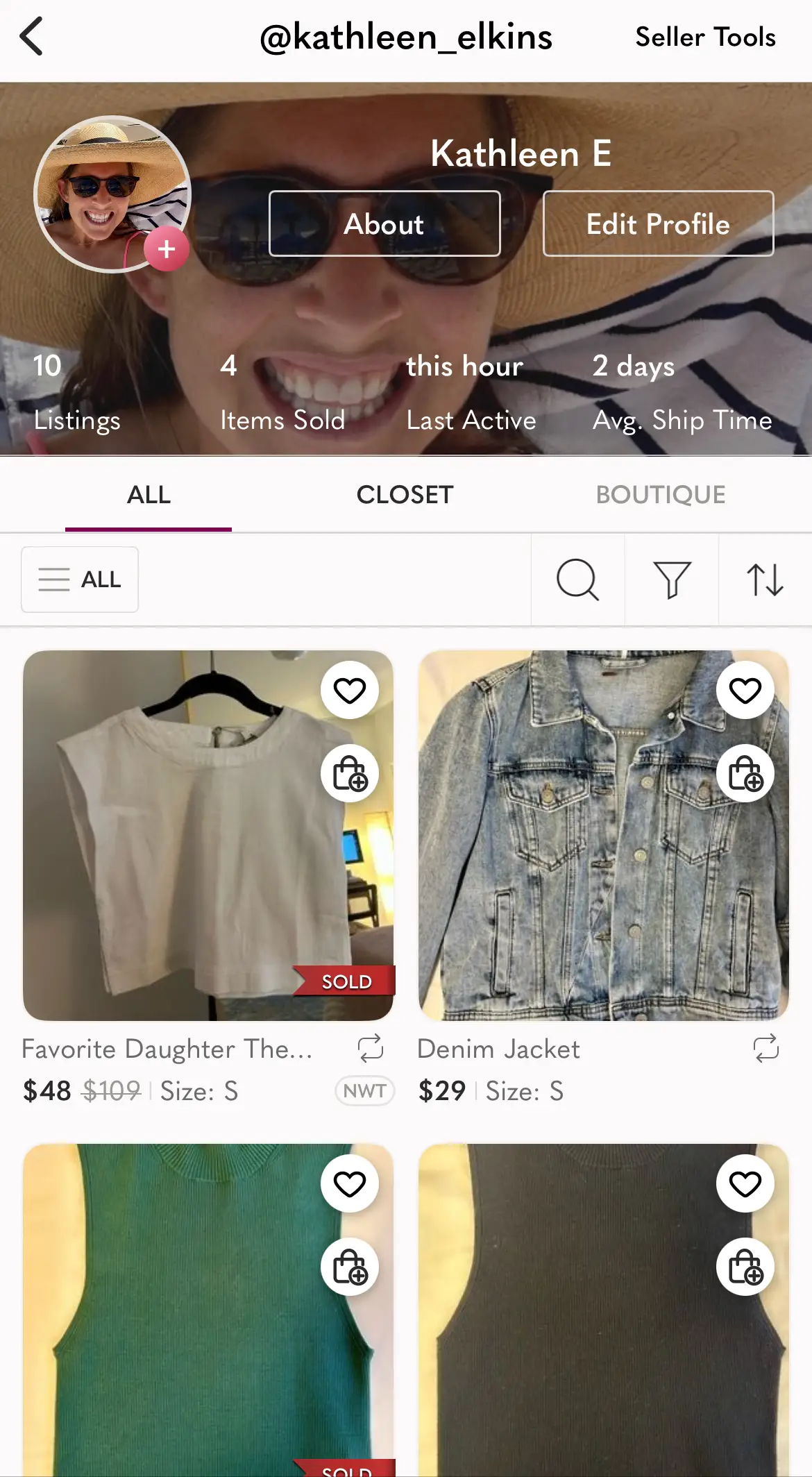This screenshot has width=812, height=1477.
Task: Toggle the heart on the green sleeveless top
Action: [x=350, y=1184]
